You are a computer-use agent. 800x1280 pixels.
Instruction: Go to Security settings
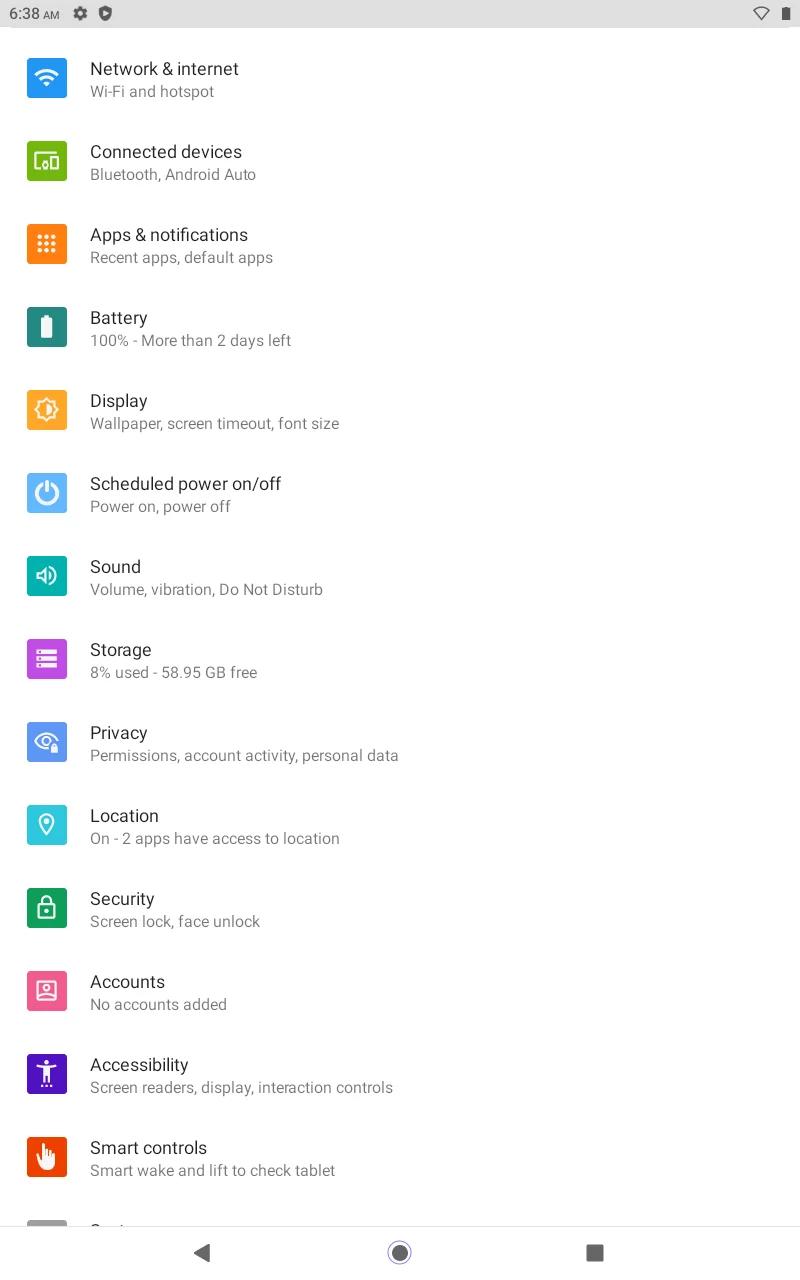(x=400, y=909)
